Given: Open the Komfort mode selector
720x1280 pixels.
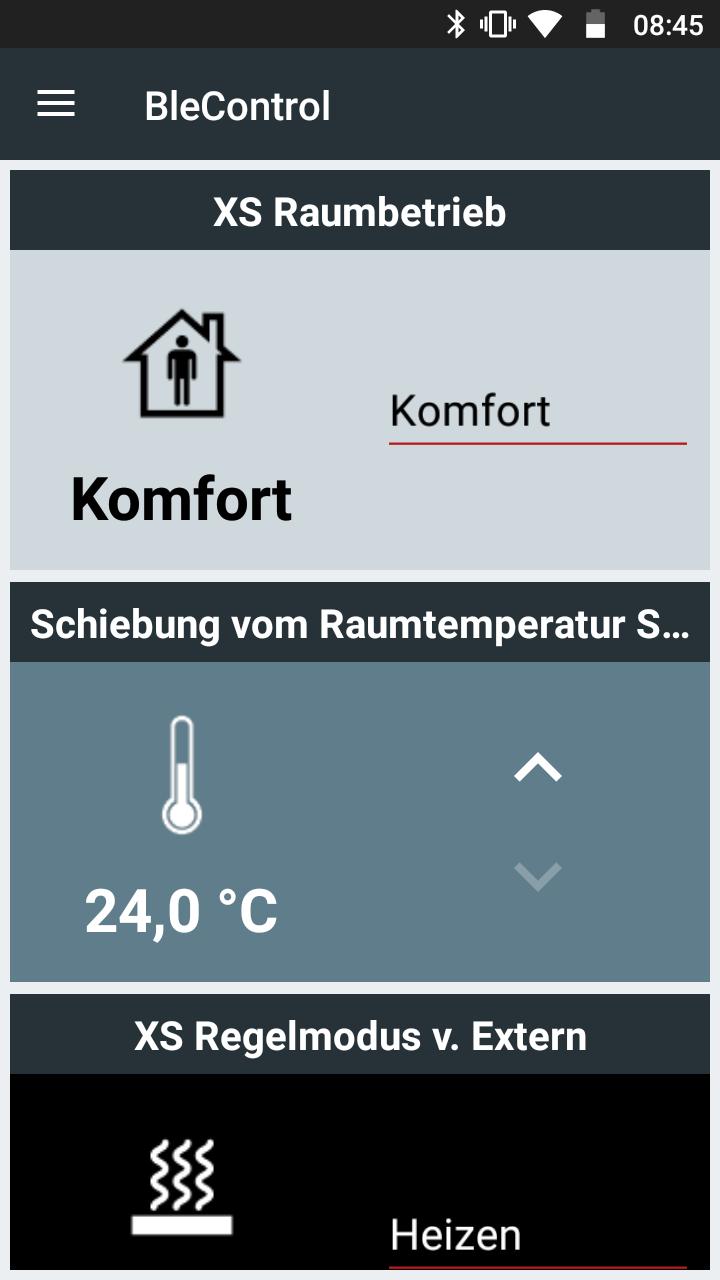Looking at the screenshot, I should tap(538, 412).
